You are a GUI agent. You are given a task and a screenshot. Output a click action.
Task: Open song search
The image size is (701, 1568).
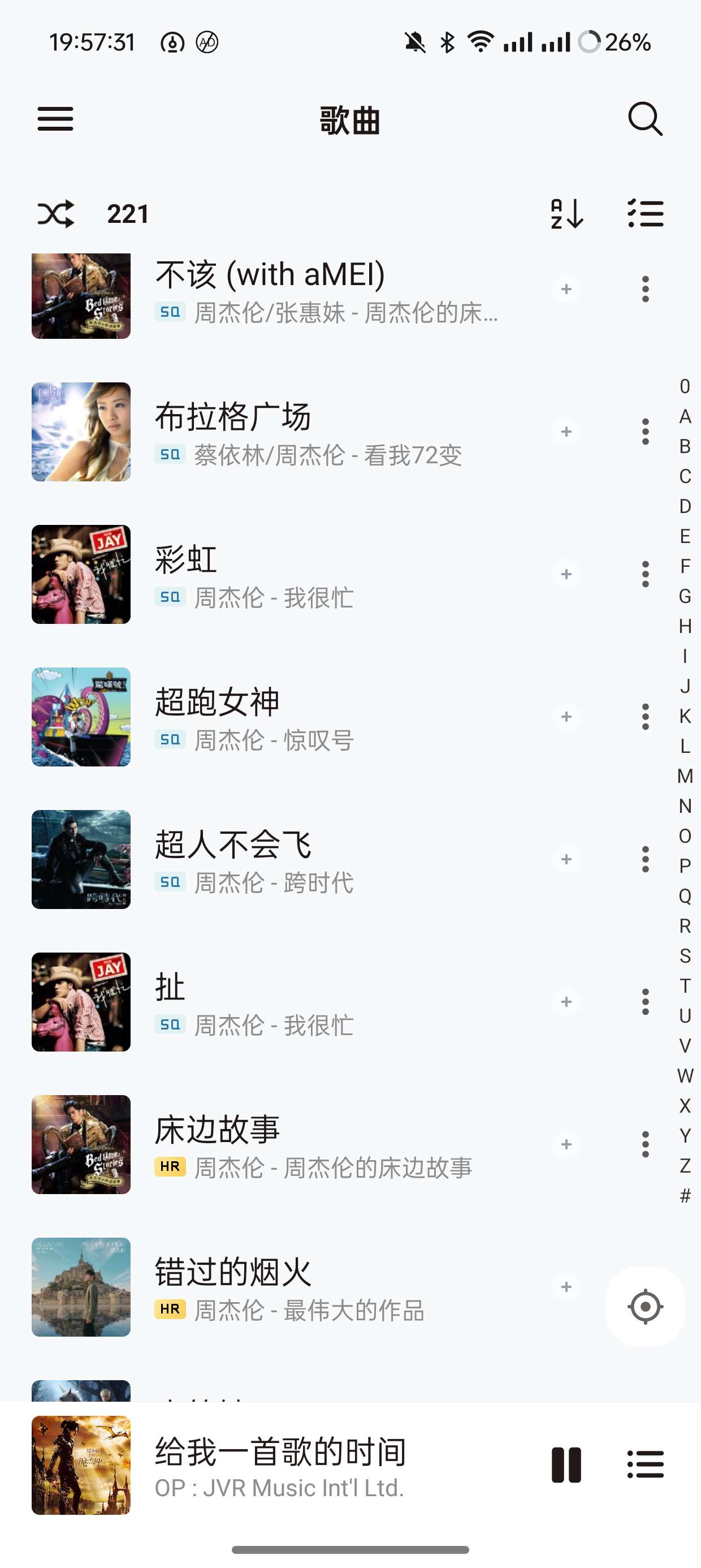pos(645,119)
